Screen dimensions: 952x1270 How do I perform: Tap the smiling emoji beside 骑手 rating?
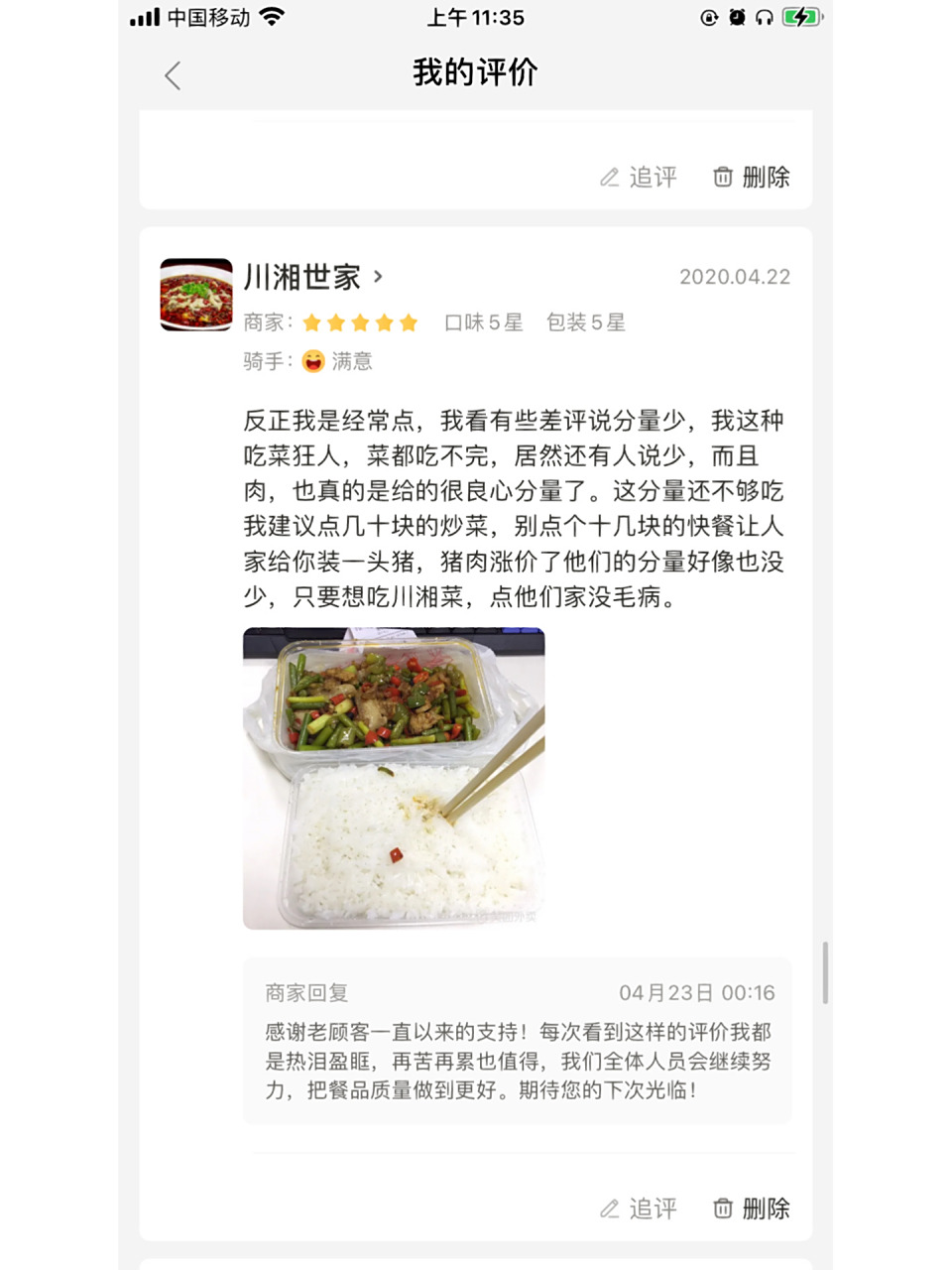(x=312, y=361)
